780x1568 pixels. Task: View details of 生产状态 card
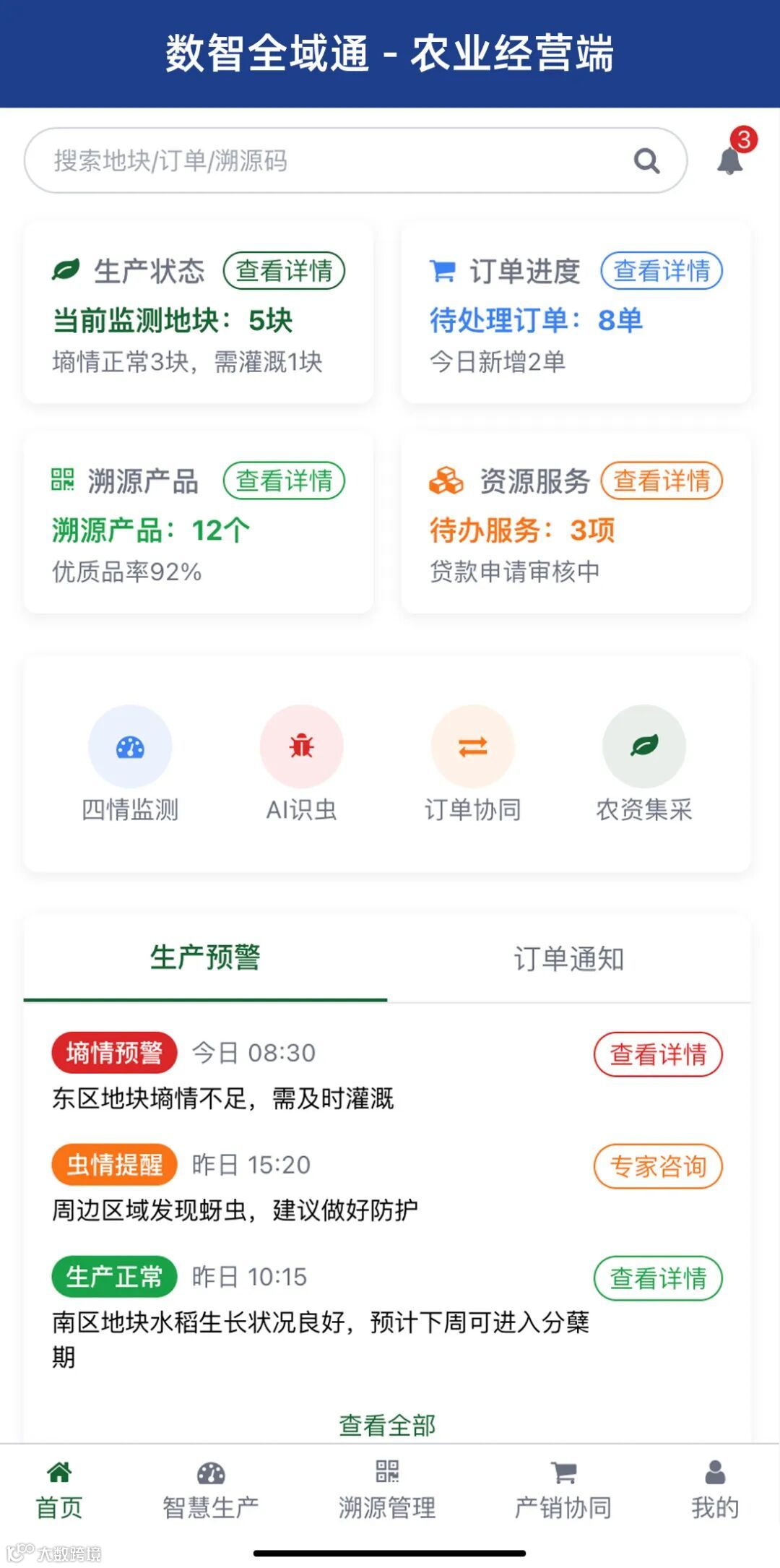284,271
